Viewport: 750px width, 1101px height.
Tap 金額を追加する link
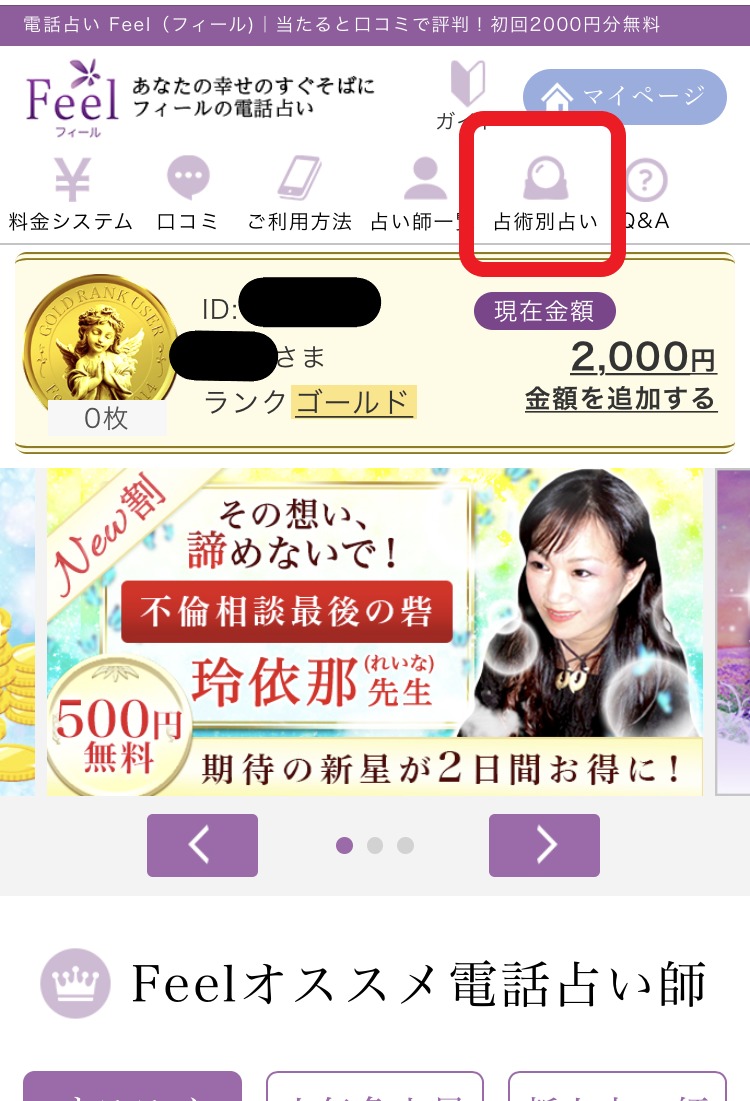click(x=620, y=399)
